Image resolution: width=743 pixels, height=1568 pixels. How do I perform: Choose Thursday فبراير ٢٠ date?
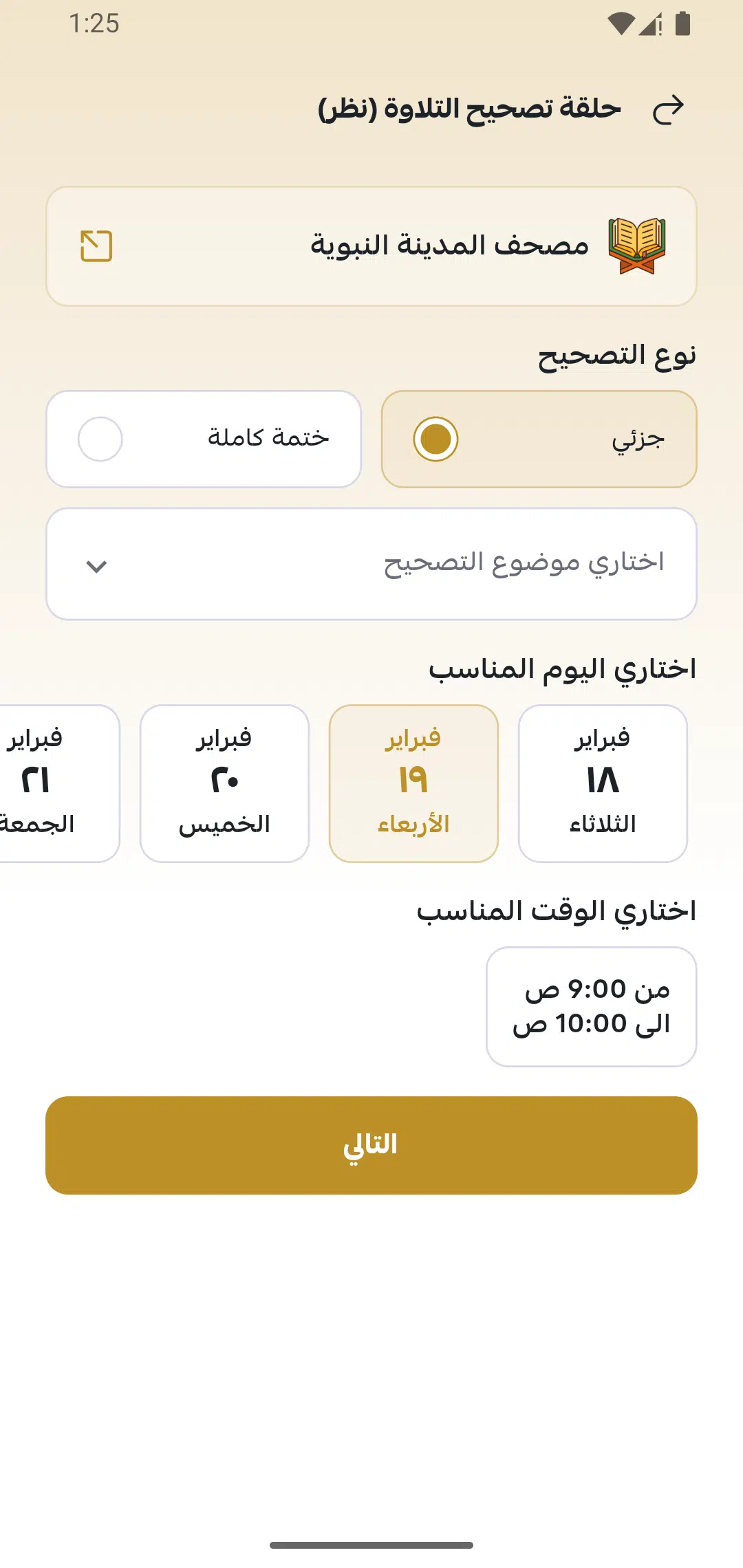(224, 783)
